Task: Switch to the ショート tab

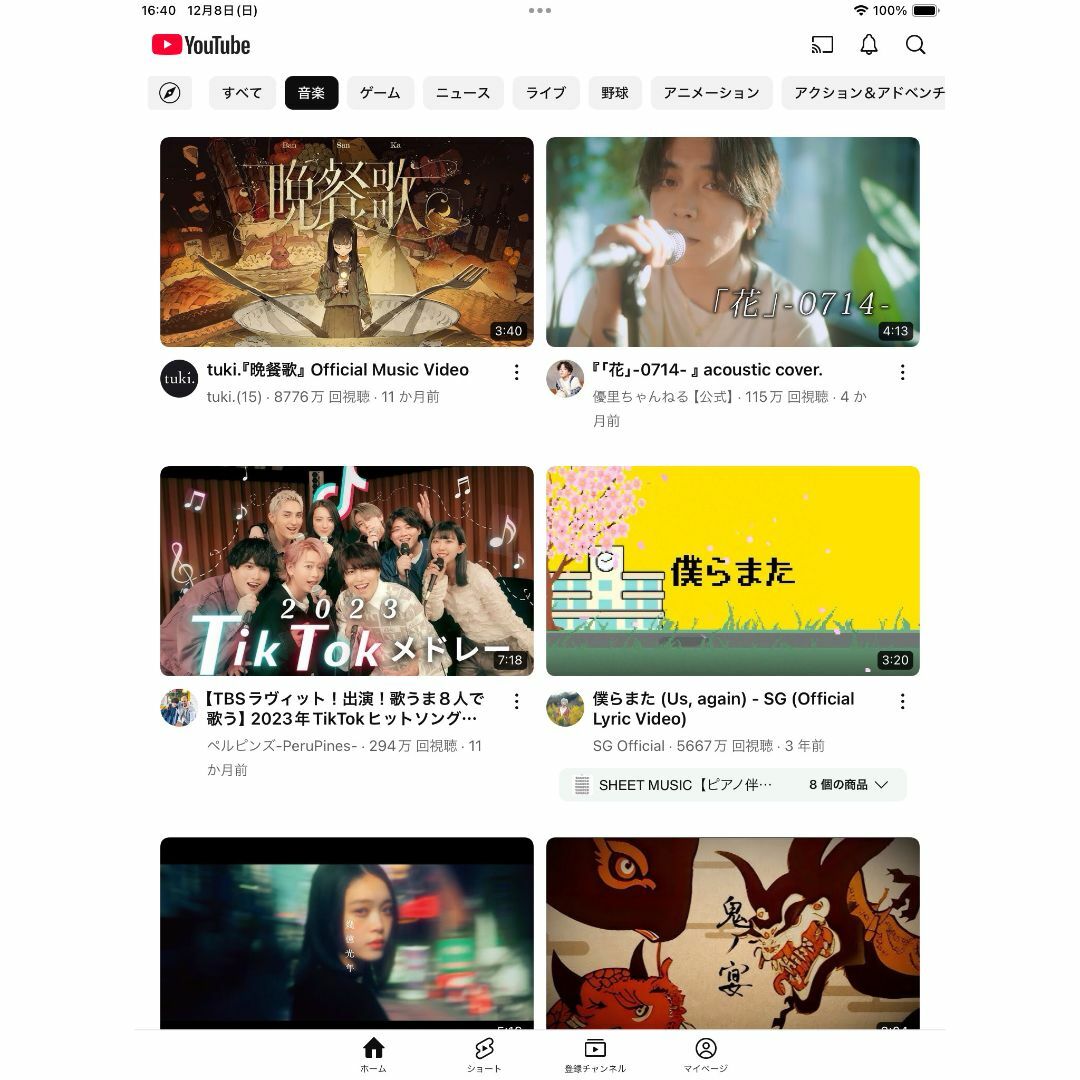Action: (x=484, y=1054)
